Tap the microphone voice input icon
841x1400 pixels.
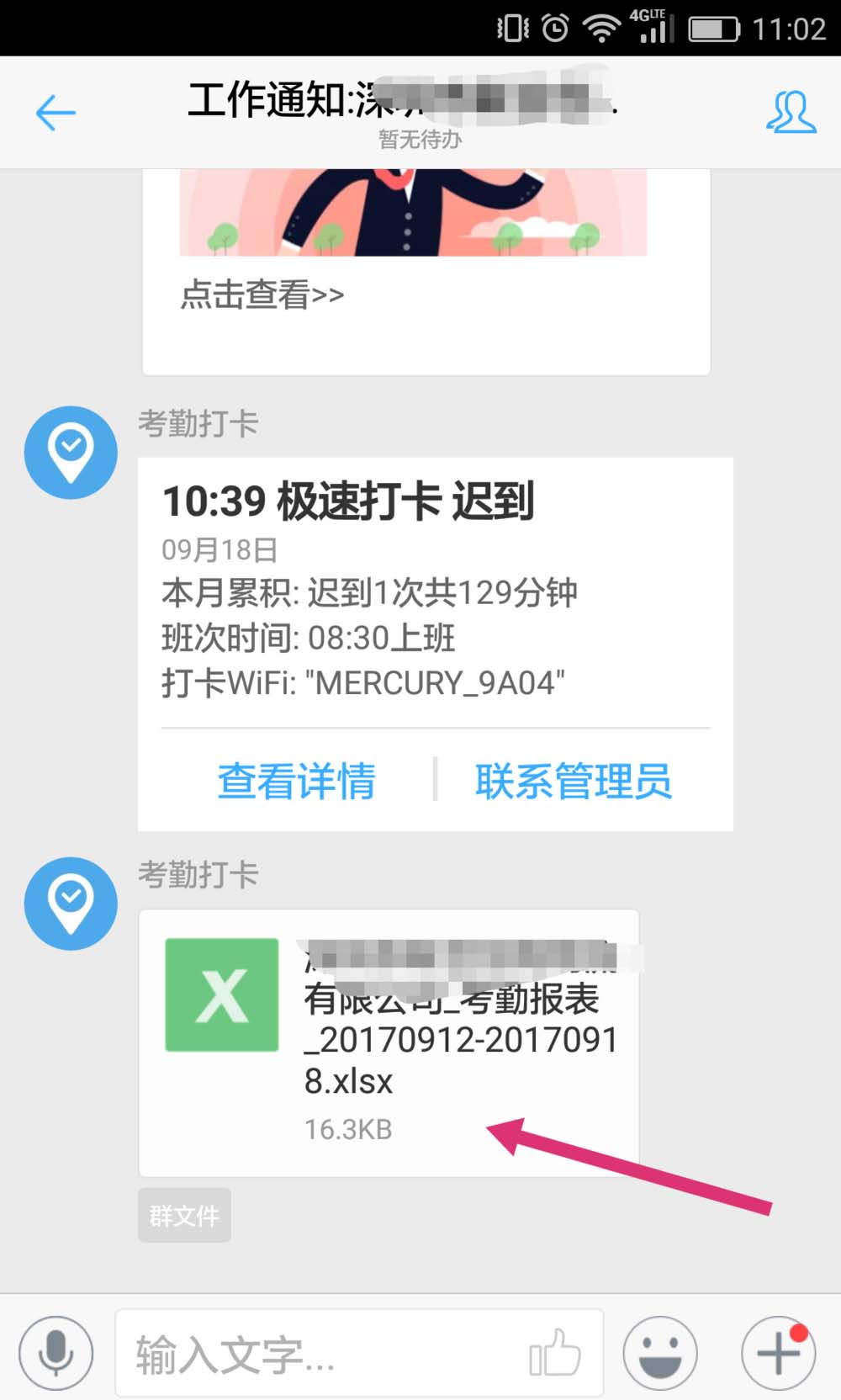[x=56, y=1353]
